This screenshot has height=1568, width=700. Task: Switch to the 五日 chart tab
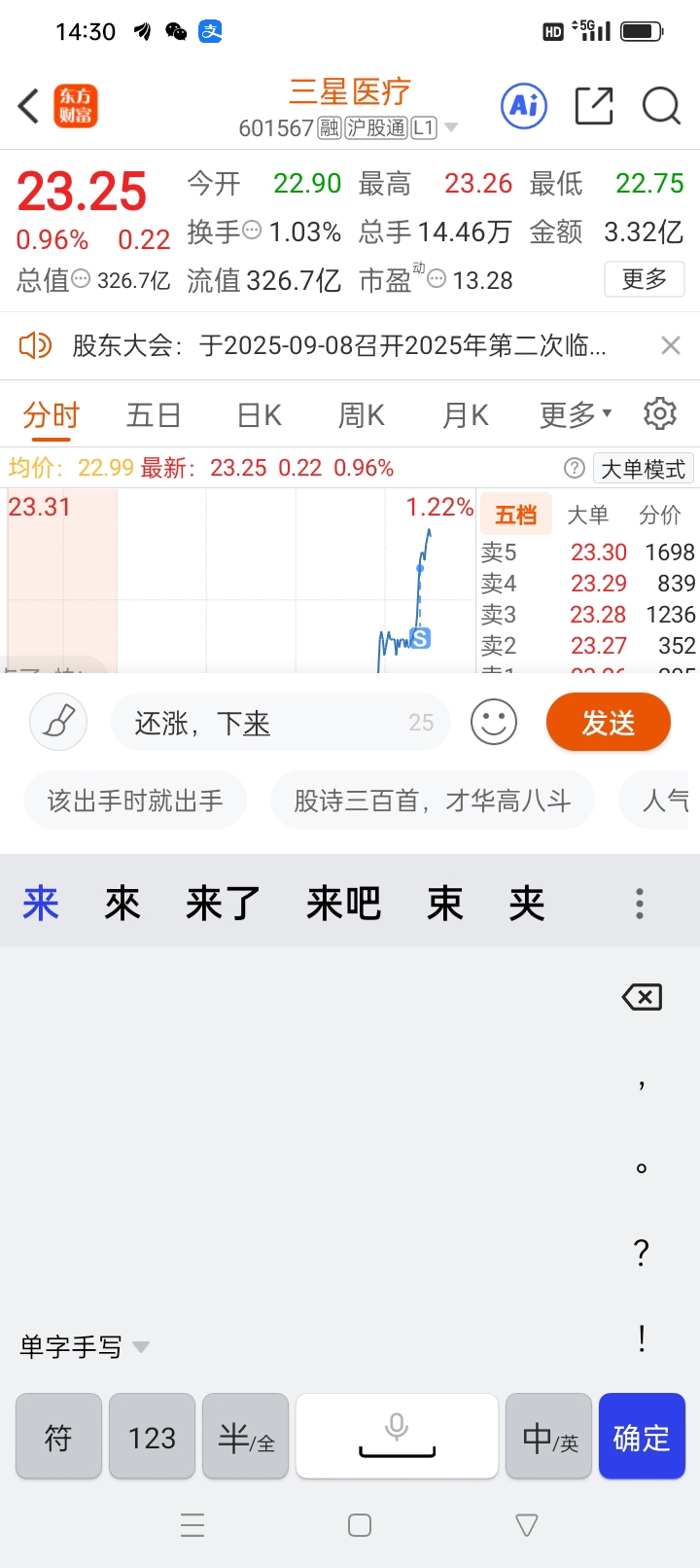pos(154,415)
